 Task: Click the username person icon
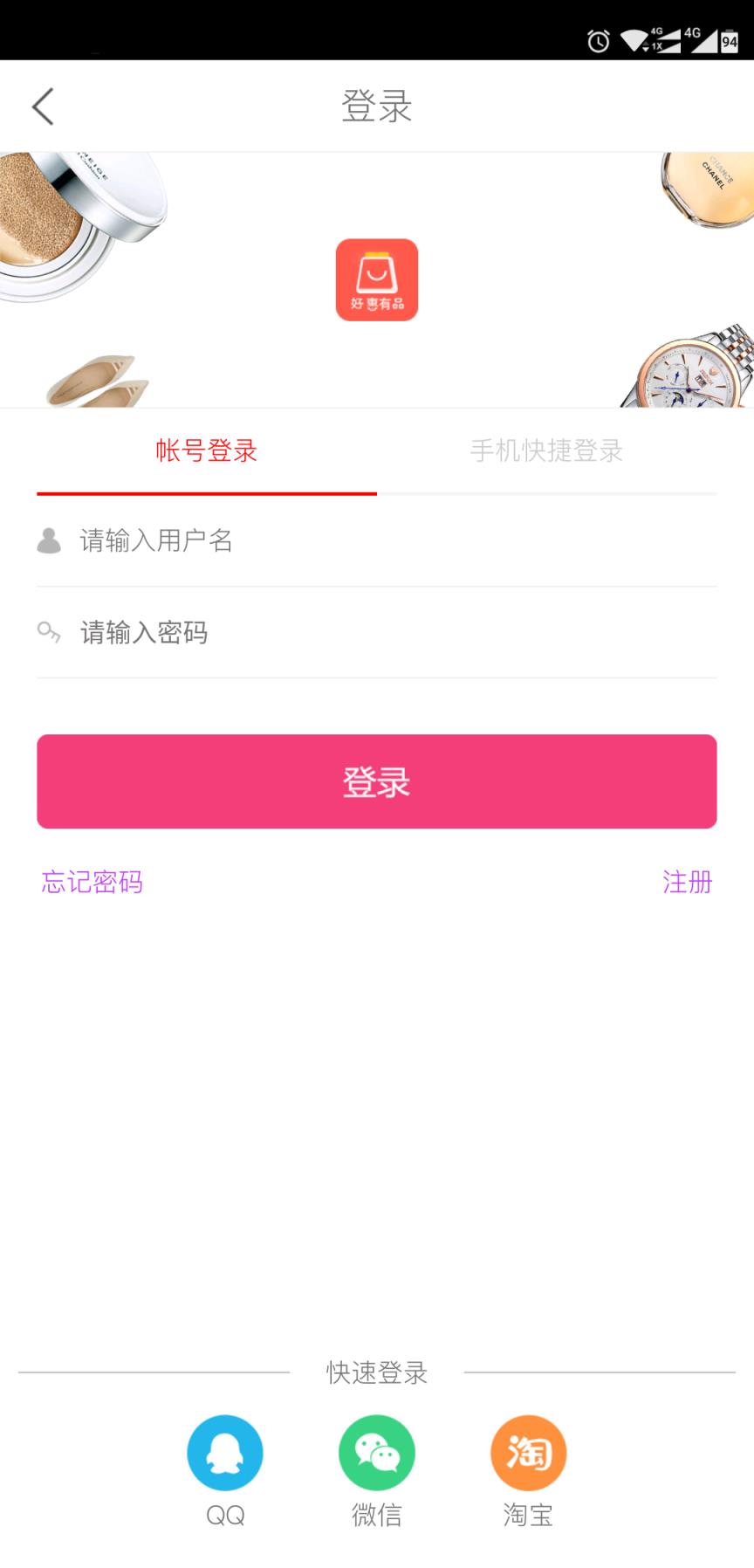48,541
